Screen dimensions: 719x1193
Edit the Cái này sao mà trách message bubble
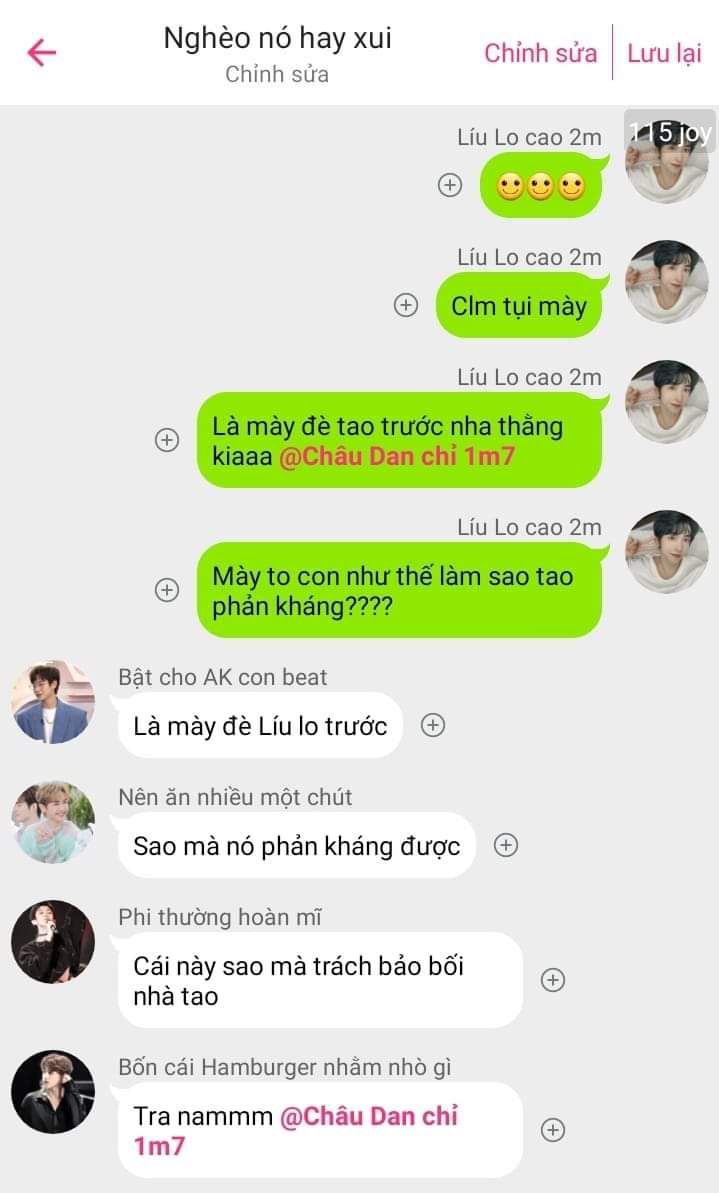pyautogui.click(x=318, y=980)
